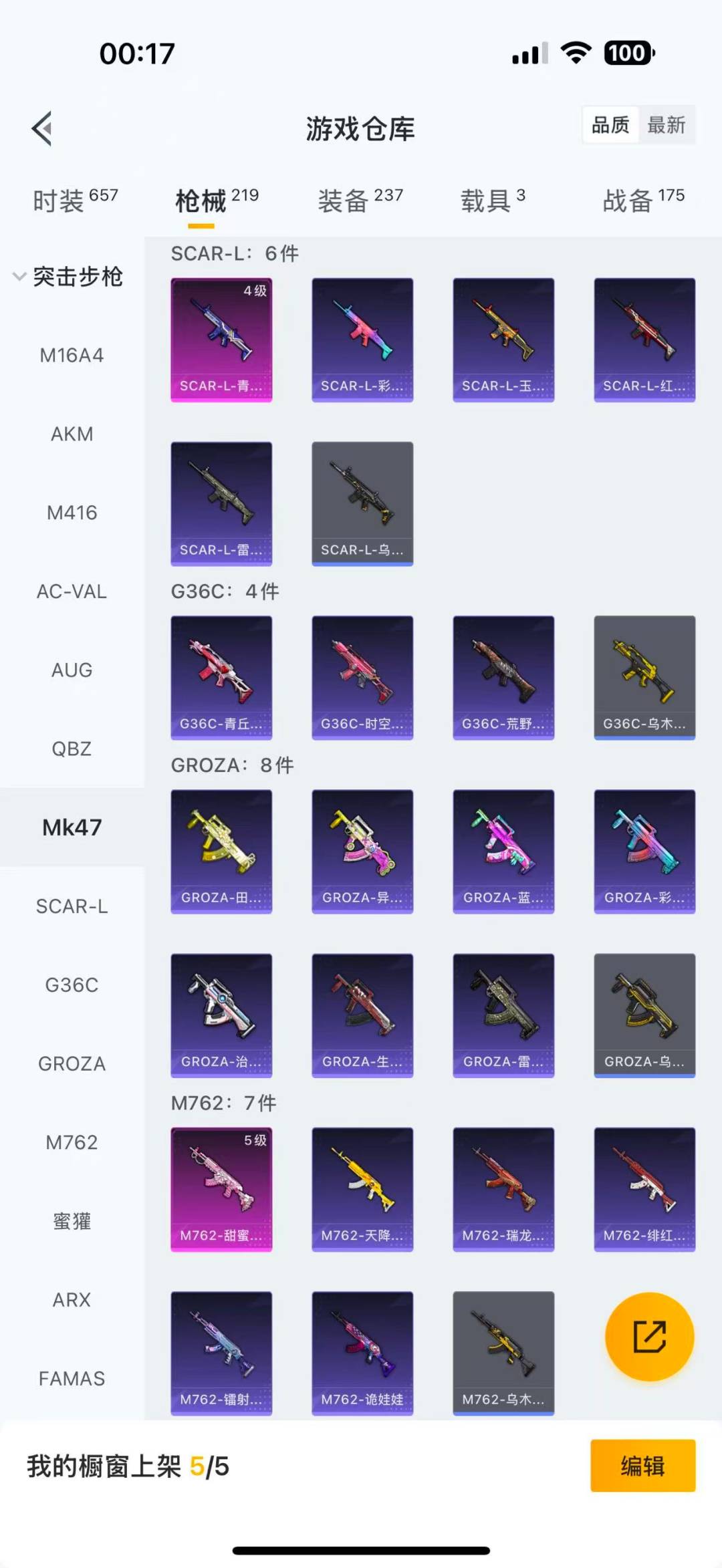722x1568 pixels.
Task: Select FAMAS in the sidebar
Action: pyautogui.click(x=72, y=1378)
